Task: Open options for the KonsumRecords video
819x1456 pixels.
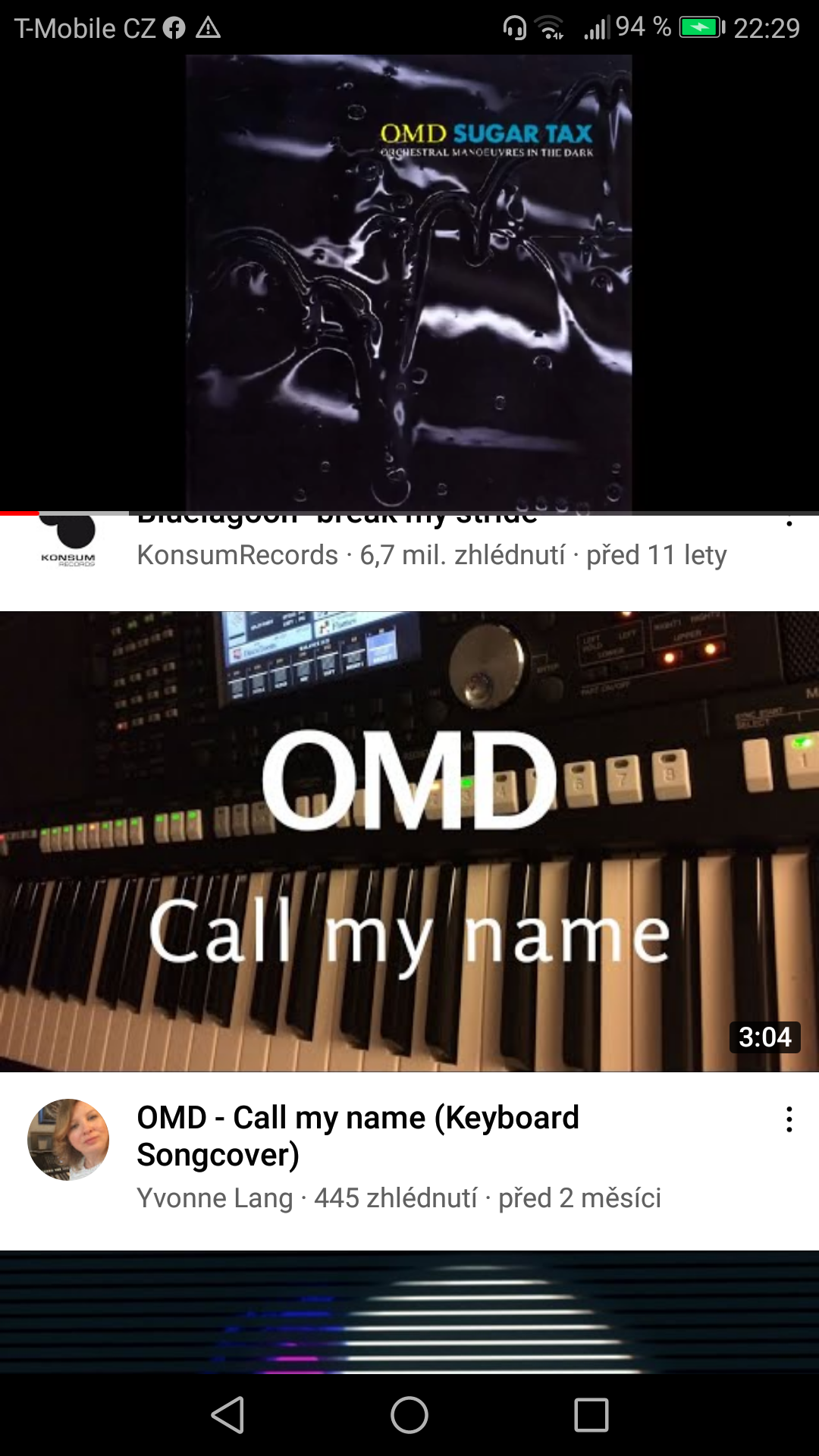Action: (x=789, y=523)
